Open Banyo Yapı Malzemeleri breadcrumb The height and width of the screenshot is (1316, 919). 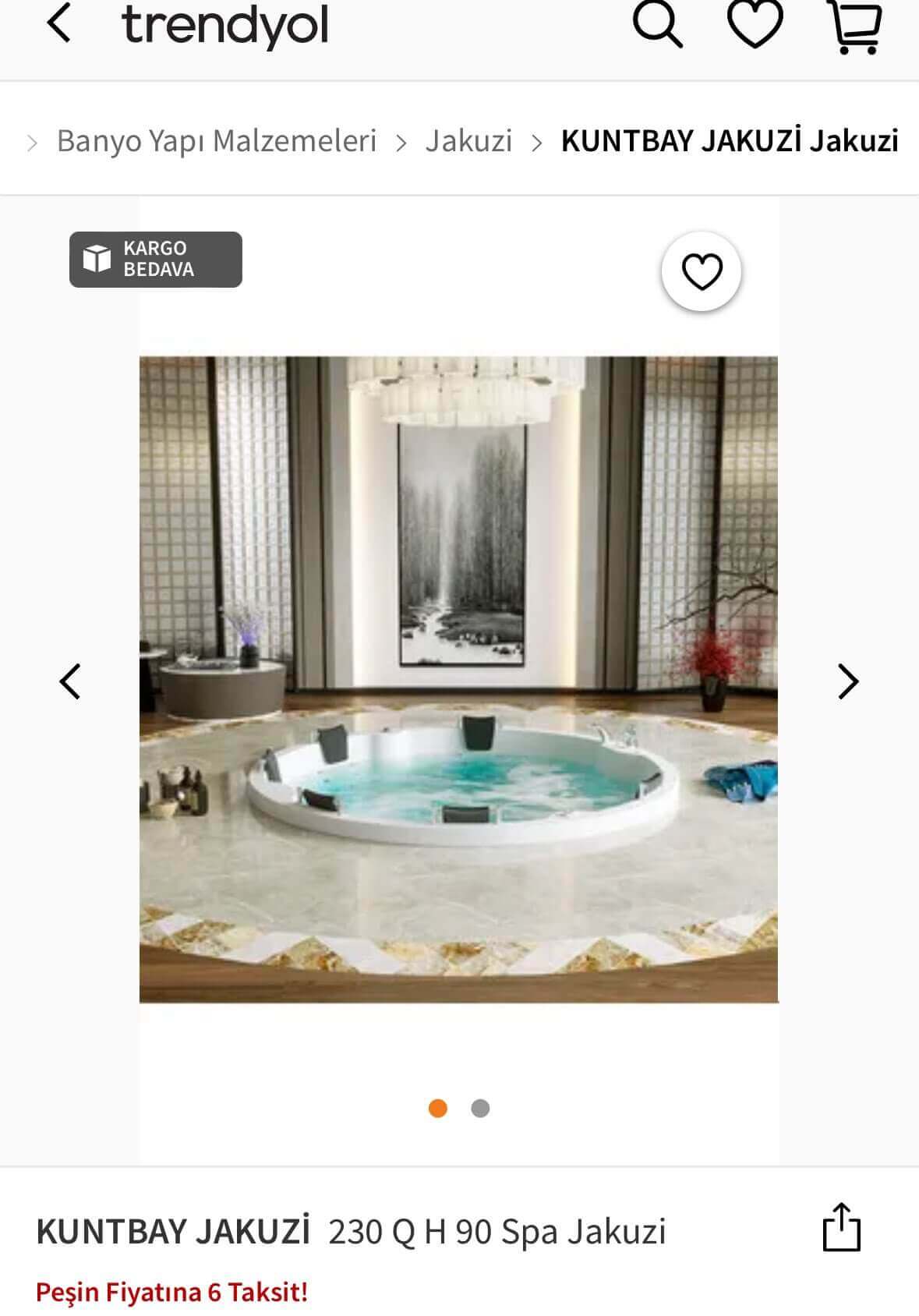[216, 141]
